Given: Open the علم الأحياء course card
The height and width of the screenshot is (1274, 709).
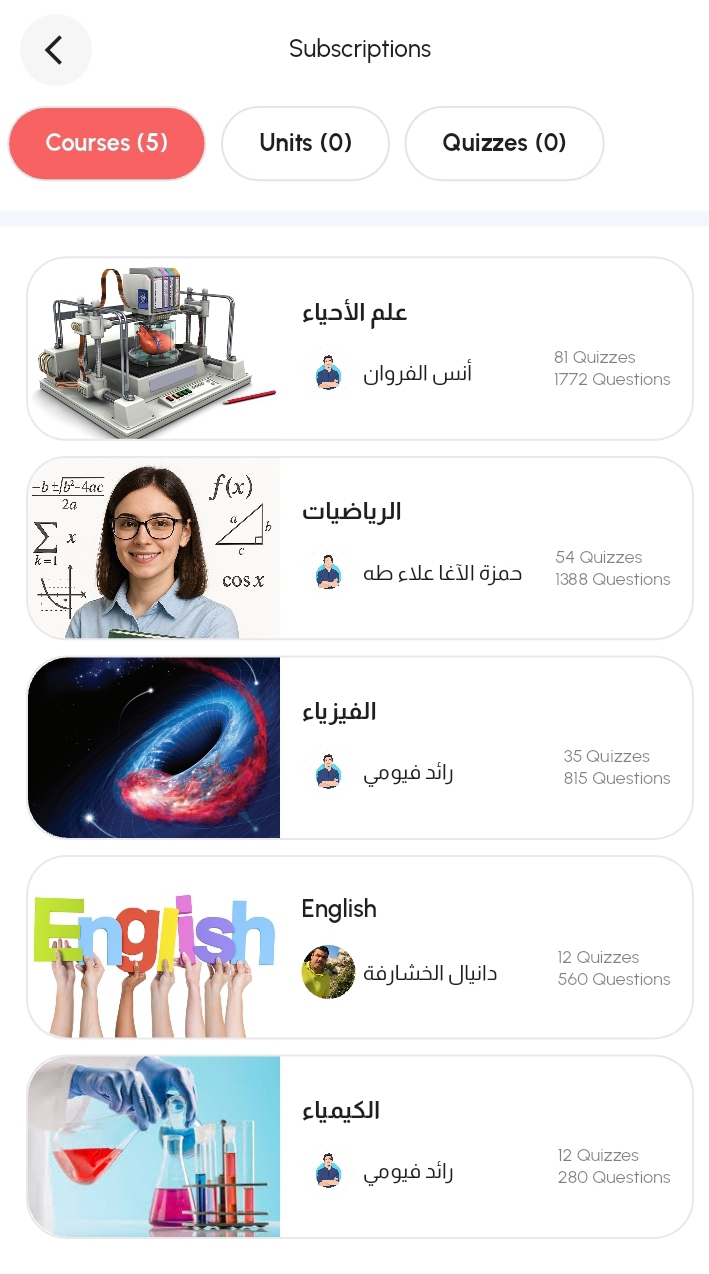Looking at the screenshot, I should click(x=360, y=348).
